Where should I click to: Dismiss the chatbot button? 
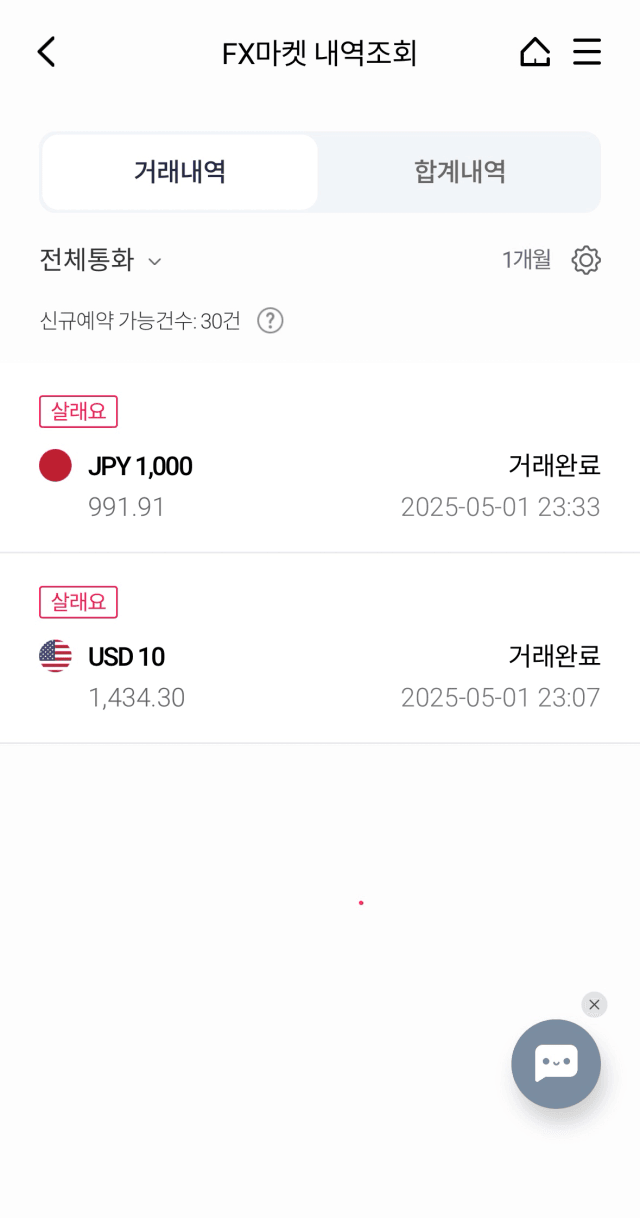[595, 1004]
